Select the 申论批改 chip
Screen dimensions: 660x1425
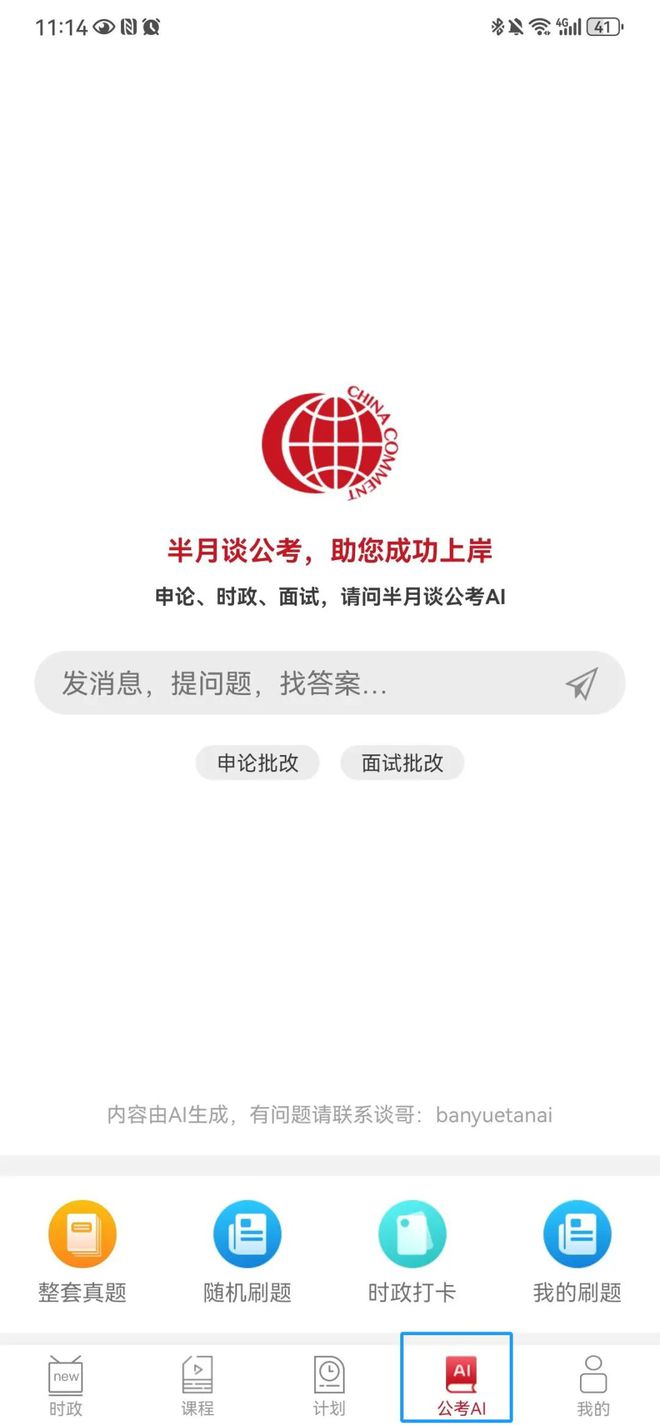[x=258, y=763]
